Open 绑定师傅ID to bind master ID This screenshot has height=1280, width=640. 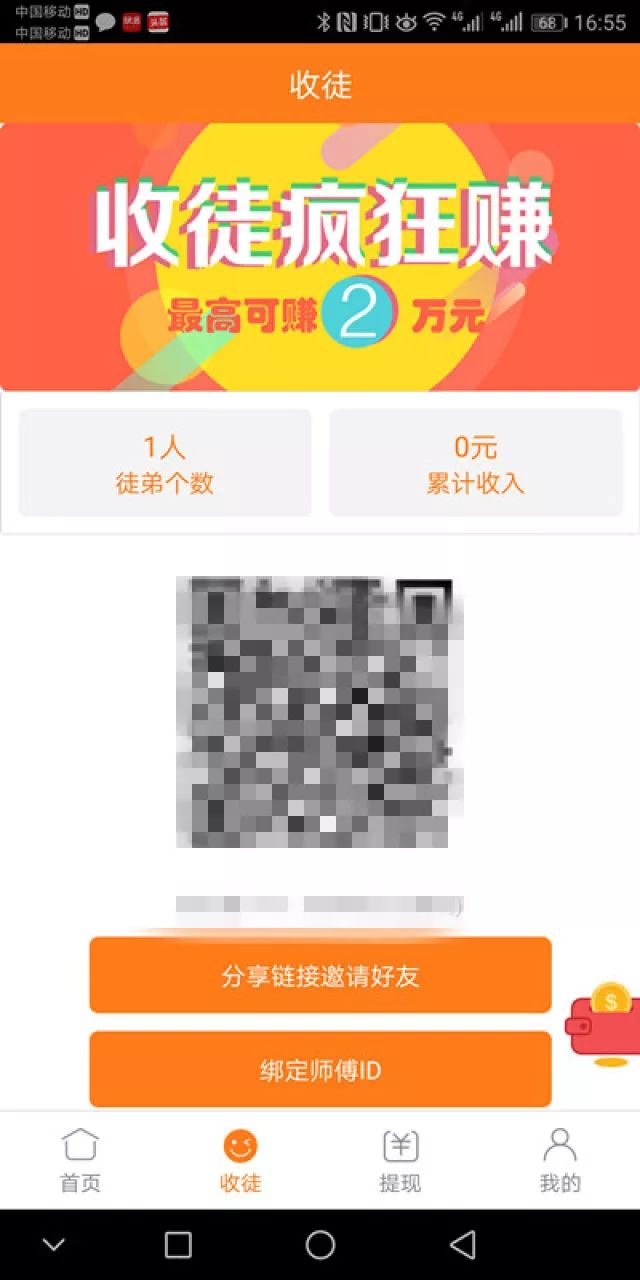tap(320, 1070)
